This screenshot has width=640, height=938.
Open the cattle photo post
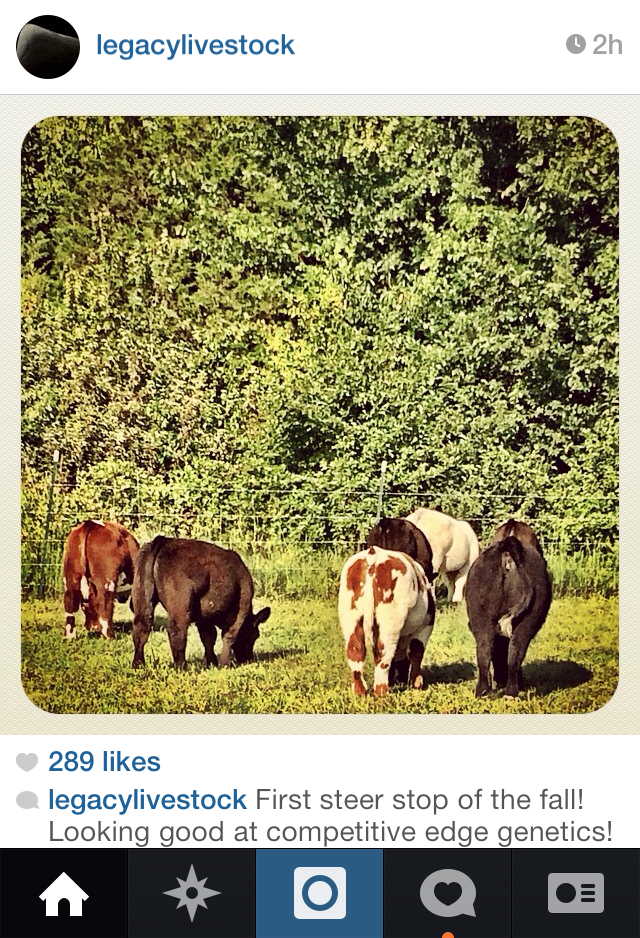[x=320, y=415]
